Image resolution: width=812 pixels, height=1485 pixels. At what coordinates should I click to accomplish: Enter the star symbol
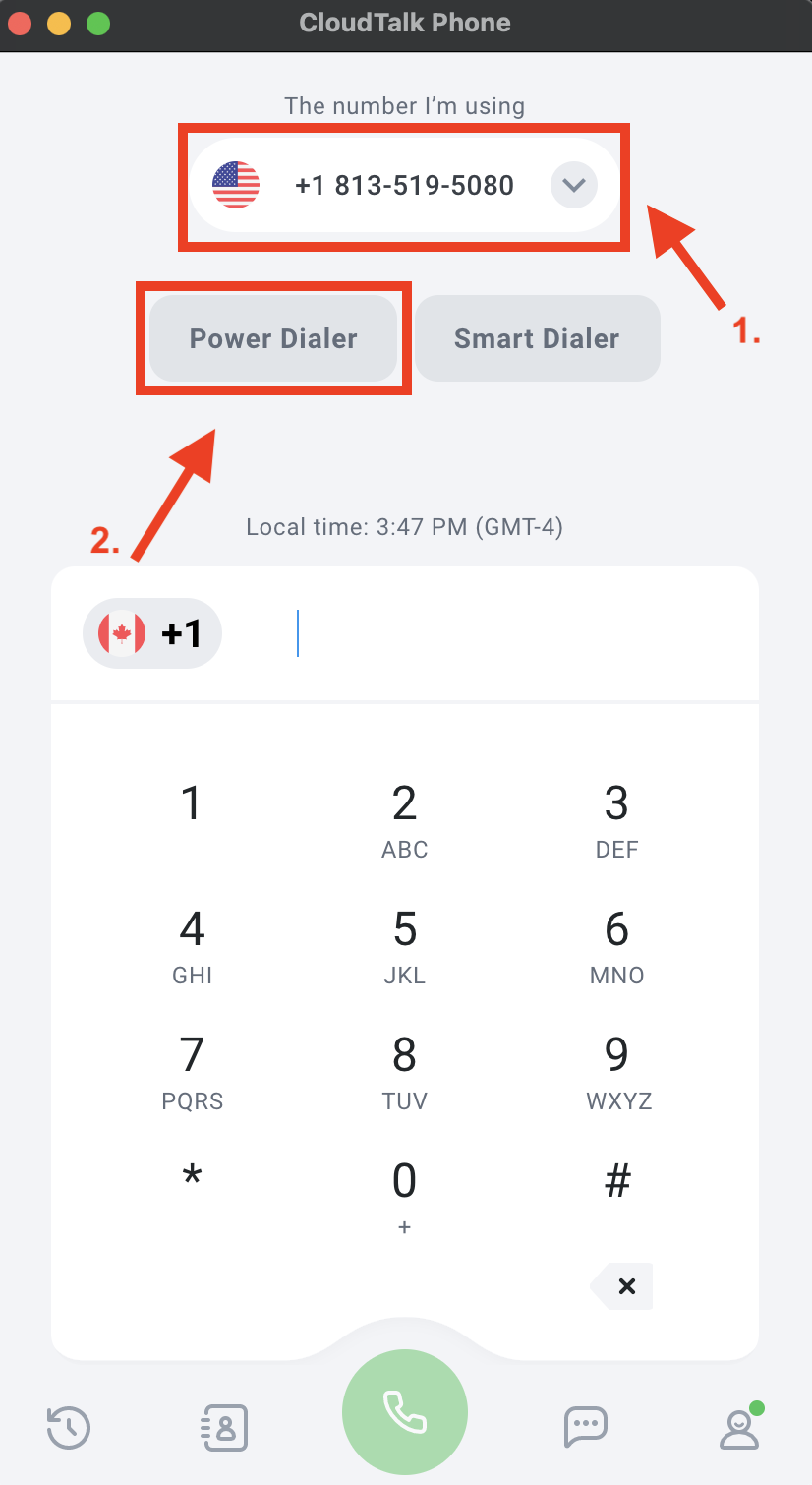click(x=193, y=1178)
